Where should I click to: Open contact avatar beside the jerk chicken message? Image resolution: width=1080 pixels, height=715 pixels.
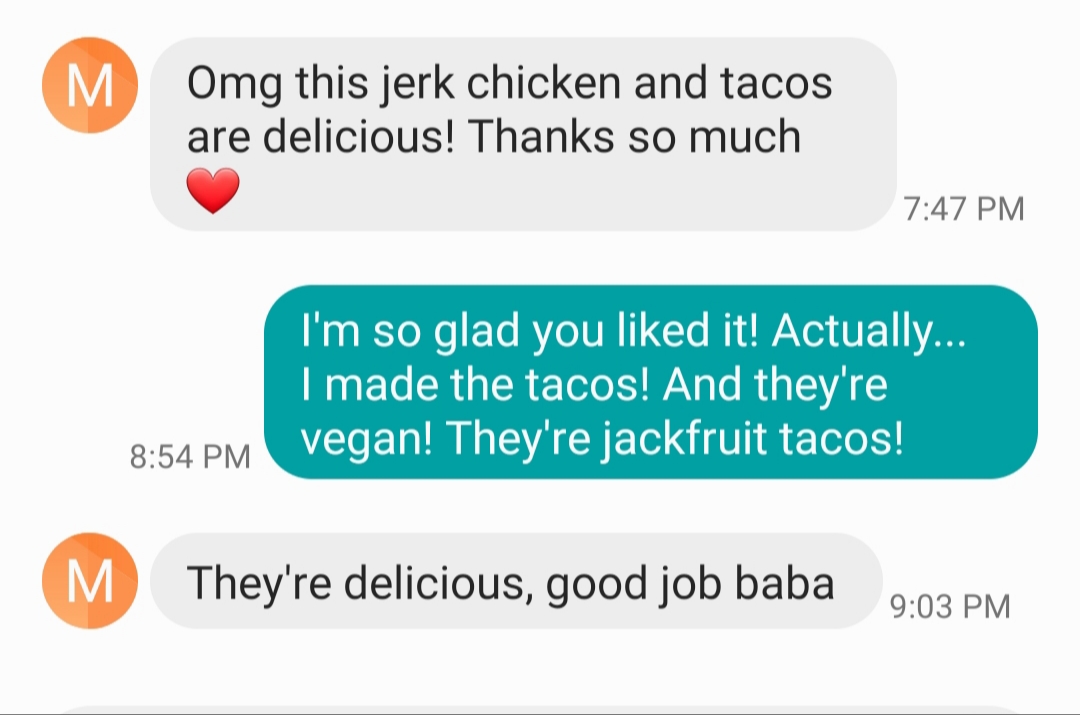(89, 86)
